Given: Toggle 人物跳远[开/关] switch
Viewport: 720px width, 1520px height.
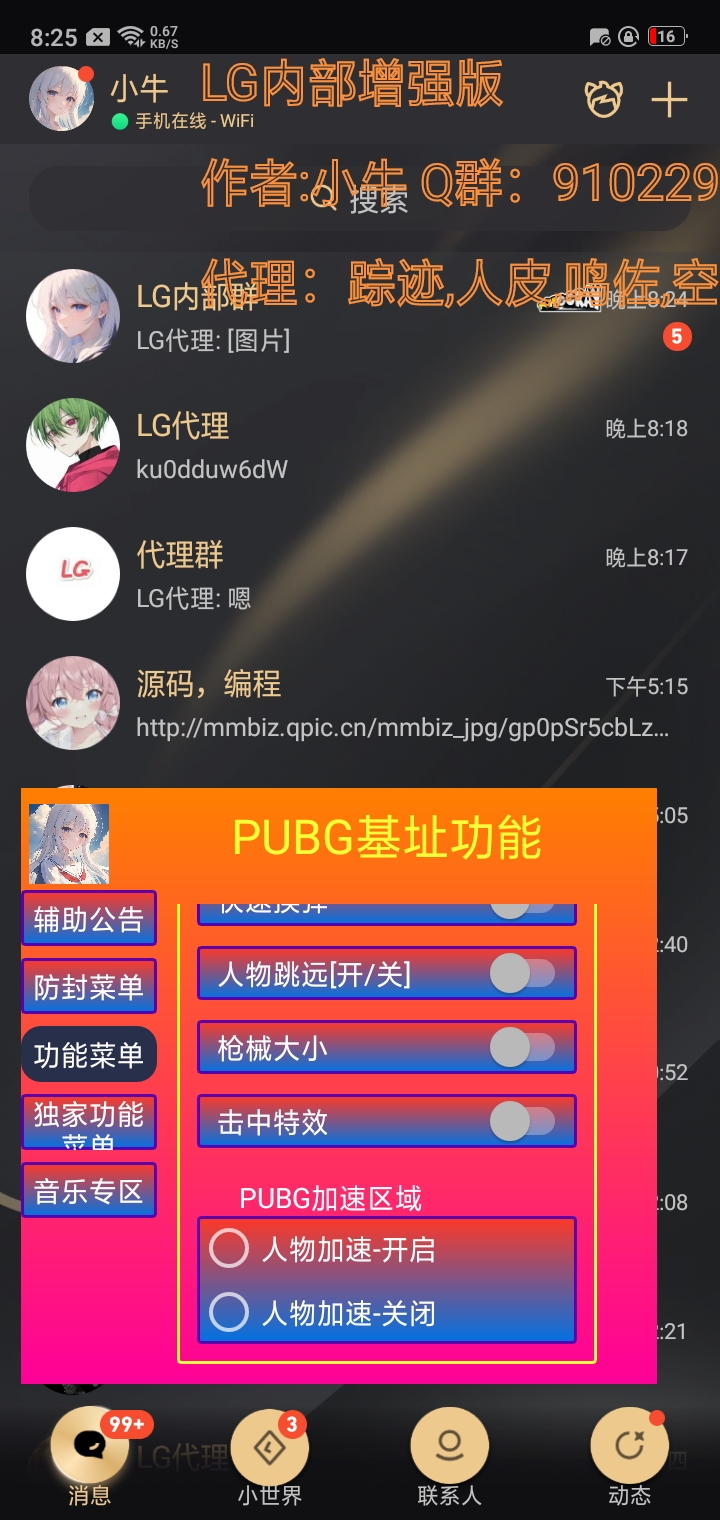Looking at the screenshot, I should click(x=523, y=974).
